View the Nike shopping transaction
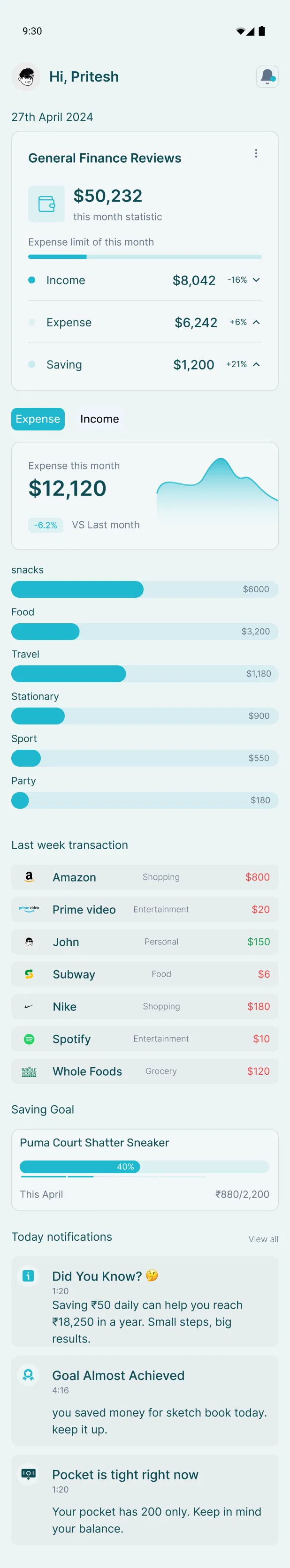Image resolution: width=290 pixels, height=1568 pixels. tap(145, 1006)
